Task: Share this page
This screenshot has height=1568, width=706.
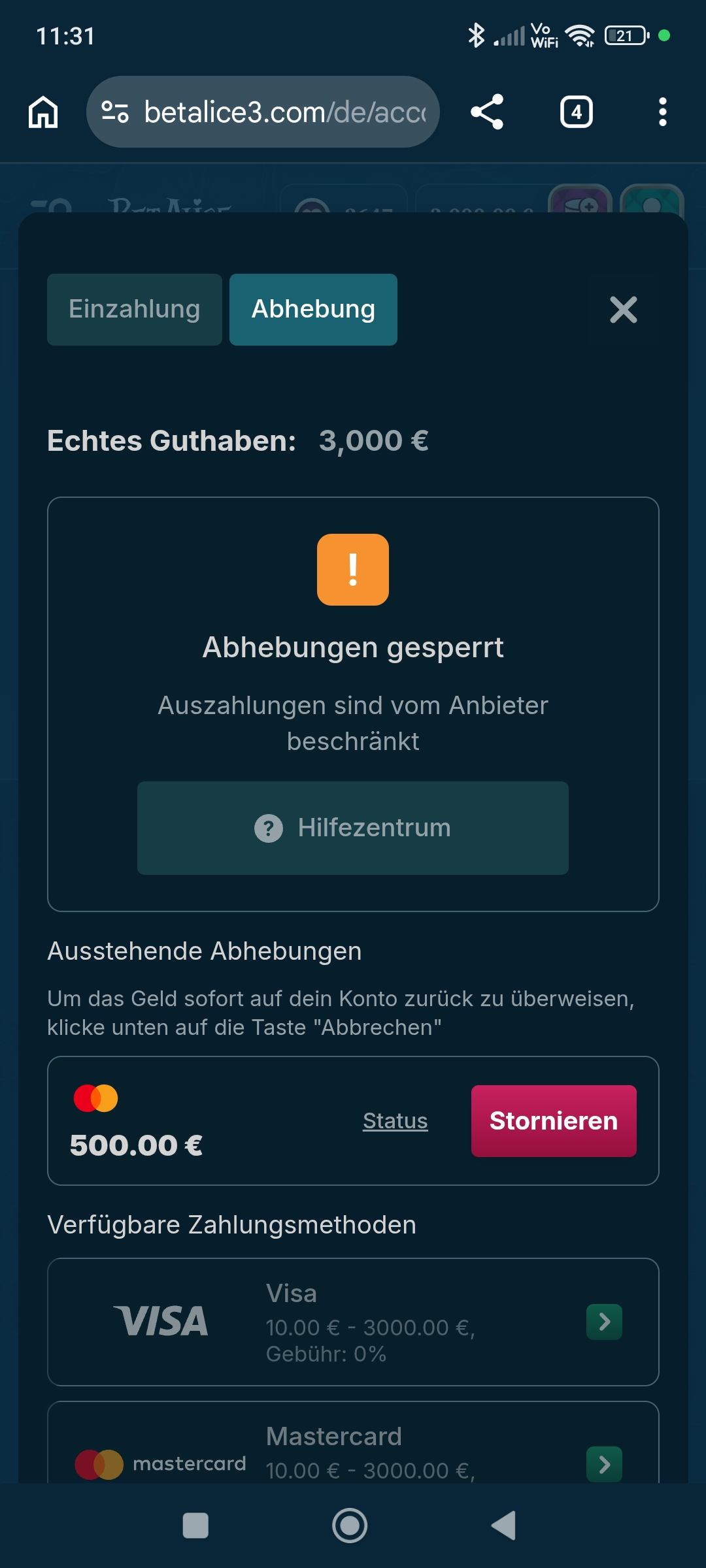Action: coord(487,112)
